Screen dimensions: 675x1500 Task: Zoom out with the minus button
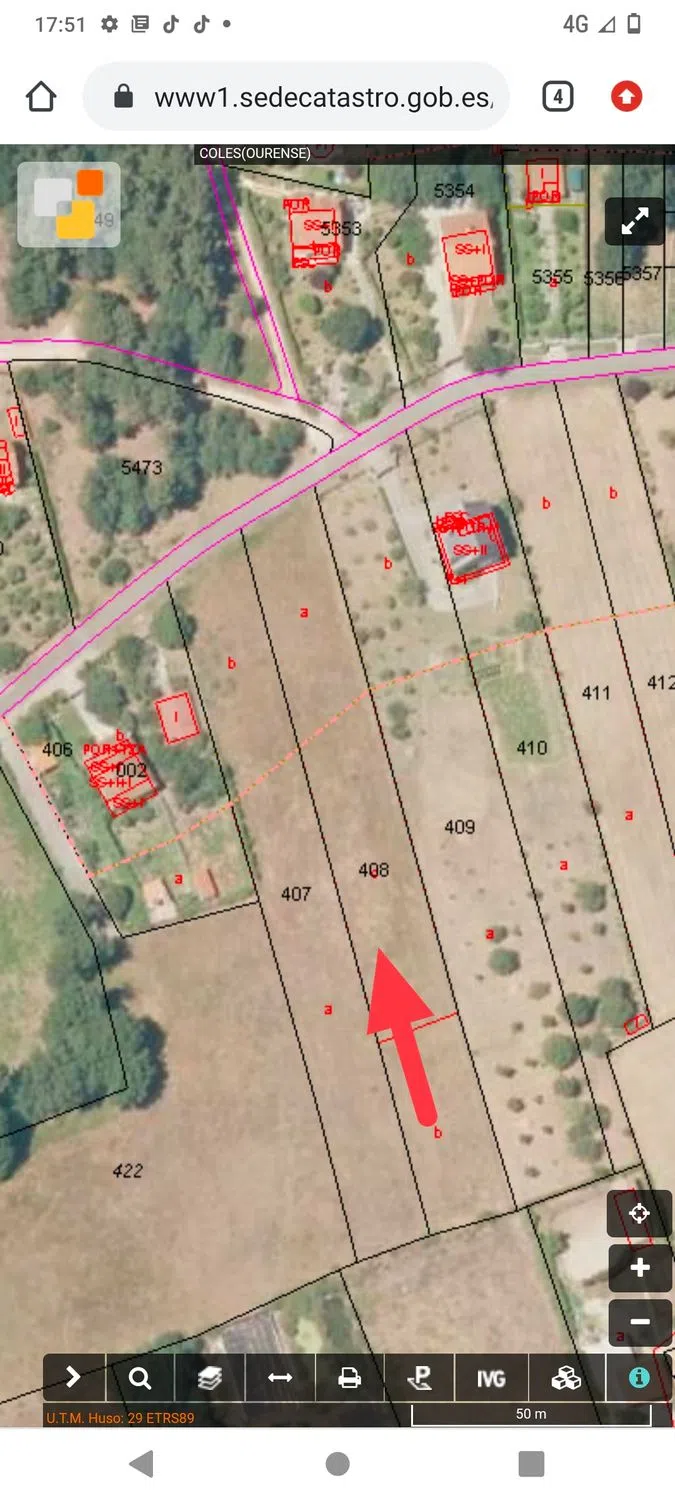tap(640, 1322)
